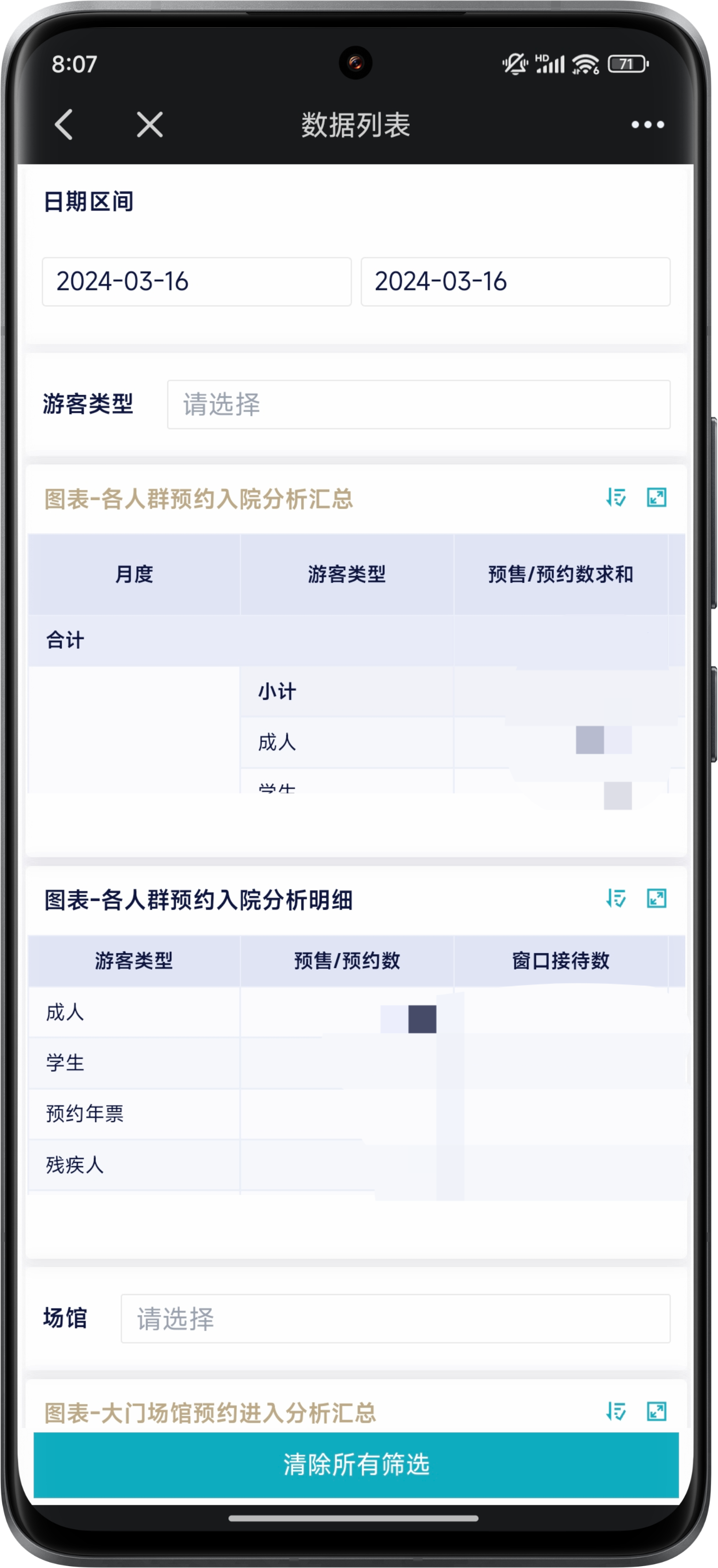Pick the end date in 日期区间
718x1568 pixels.
pyautogui.click(x=515, y=282)
